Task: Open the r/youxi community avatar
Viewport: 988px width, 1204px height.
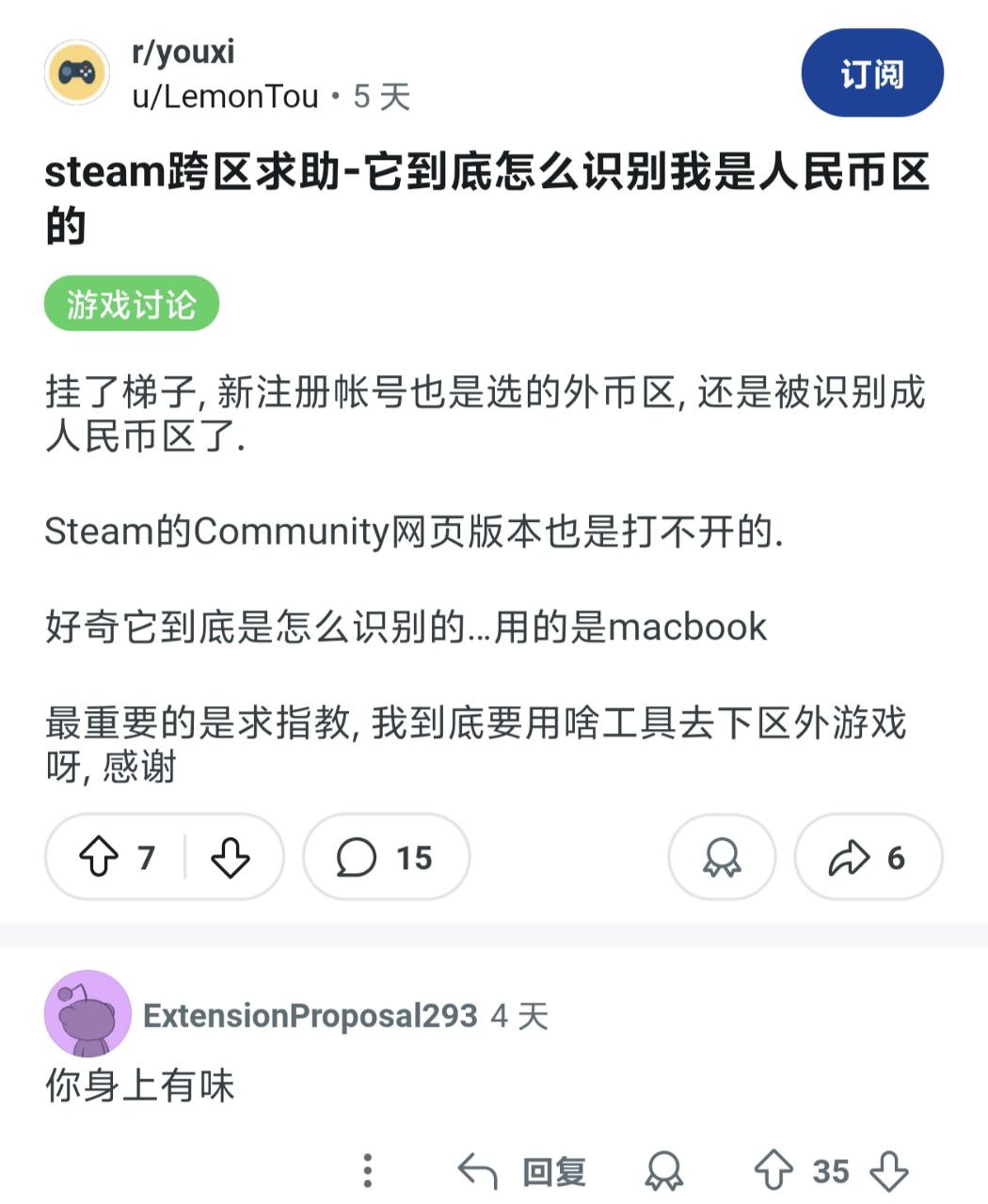Action: click(x=77, y=72)
